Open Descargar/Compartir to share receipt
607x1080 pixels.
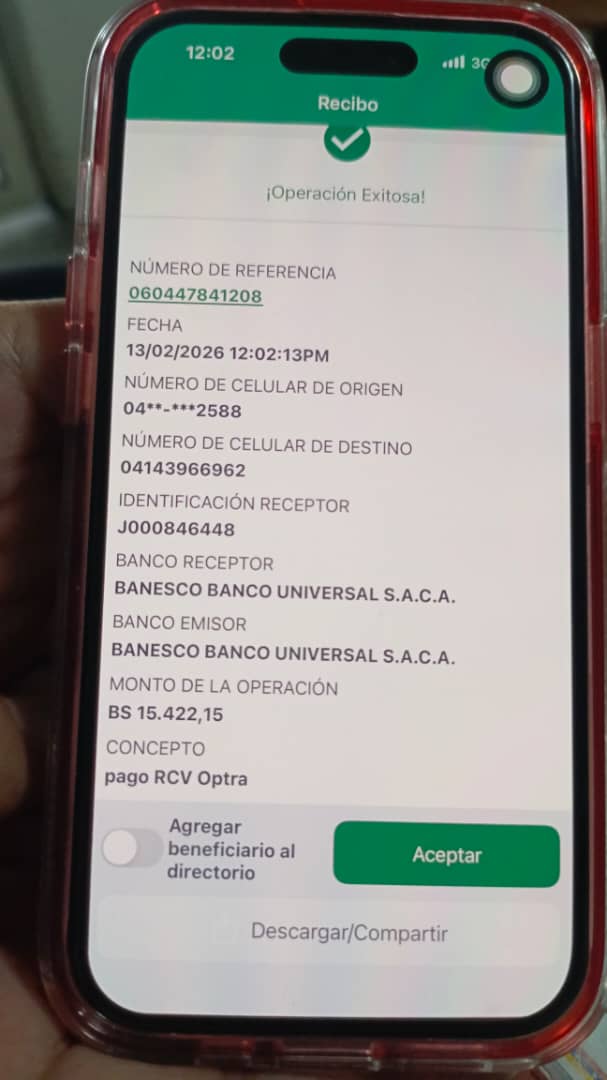348,933
